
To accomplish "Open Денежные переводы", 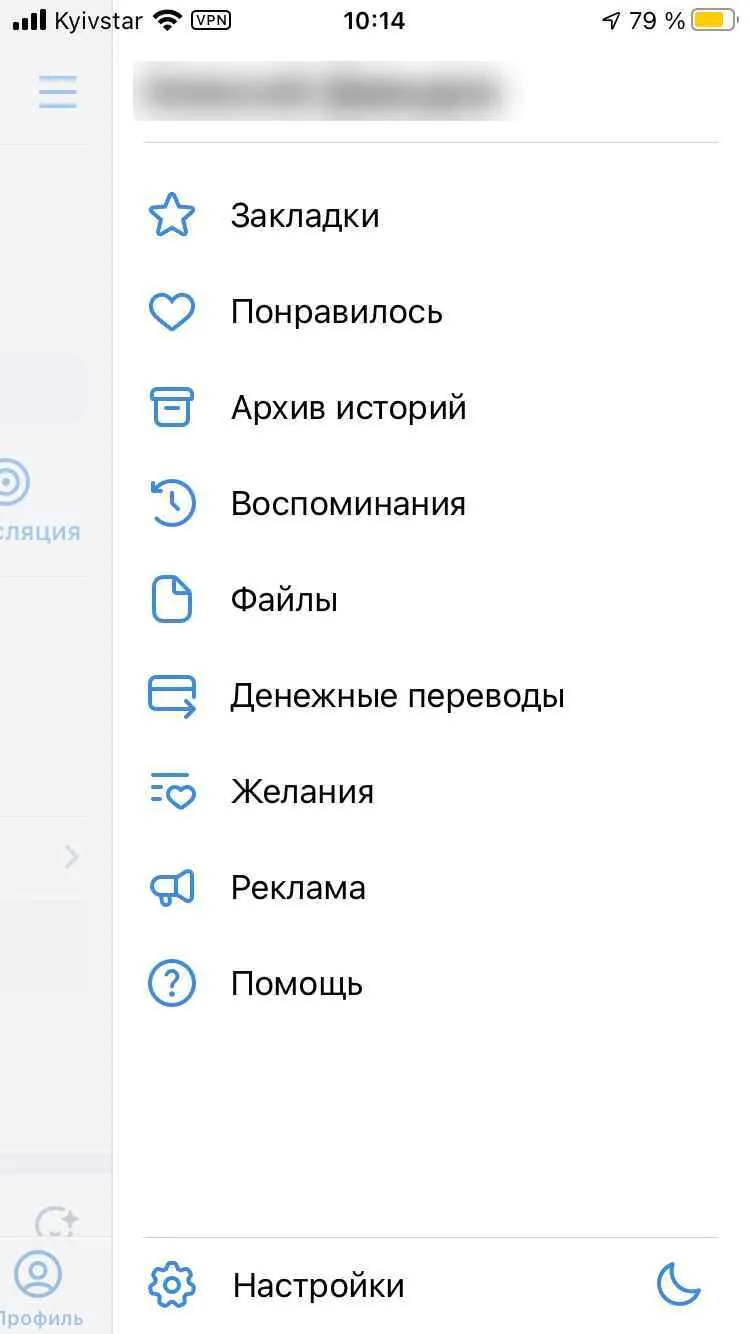I will coord(397,696).
